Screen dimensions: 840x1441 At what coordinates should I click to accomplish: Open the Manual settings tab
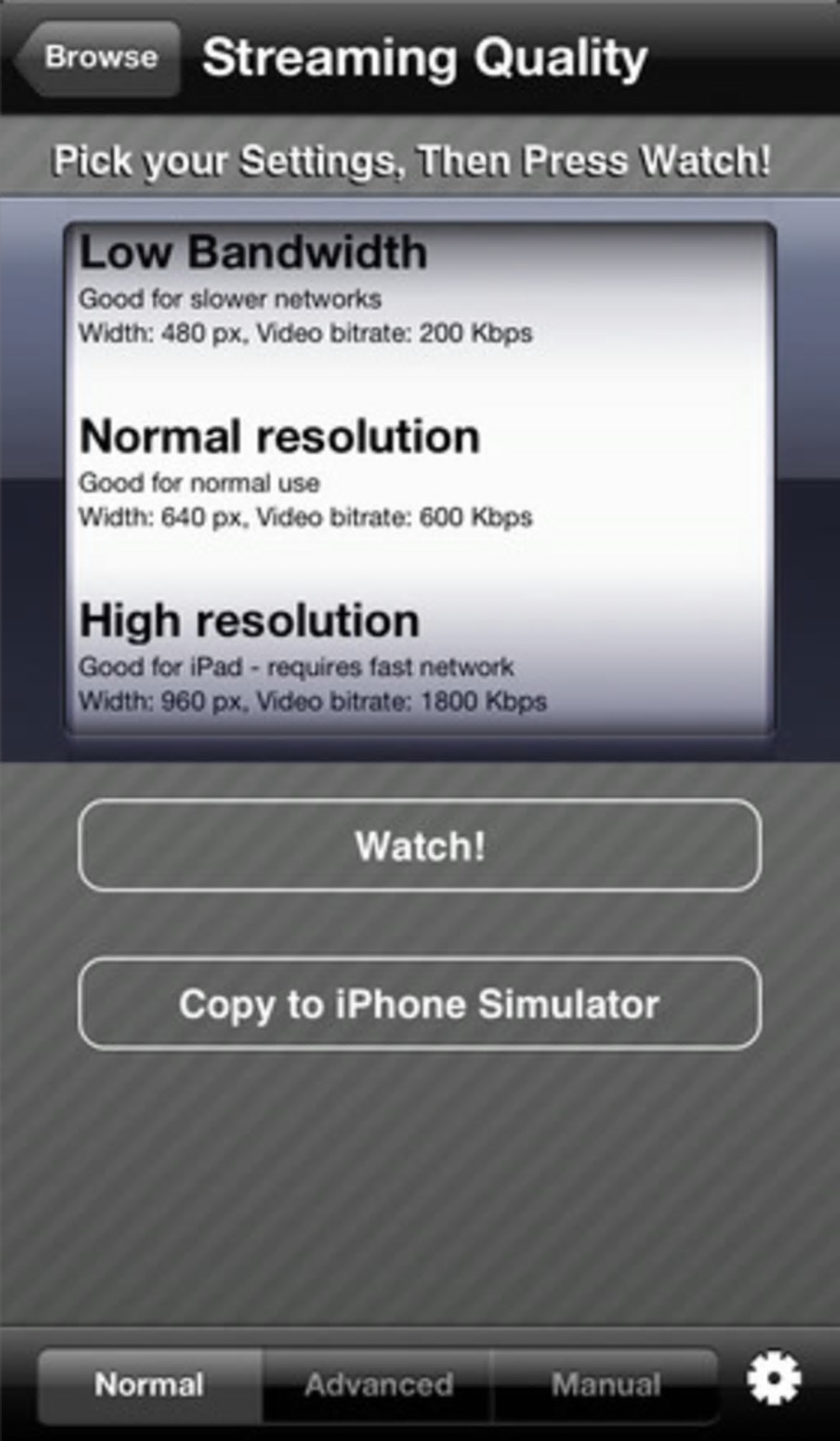(x=605, y=1384)
